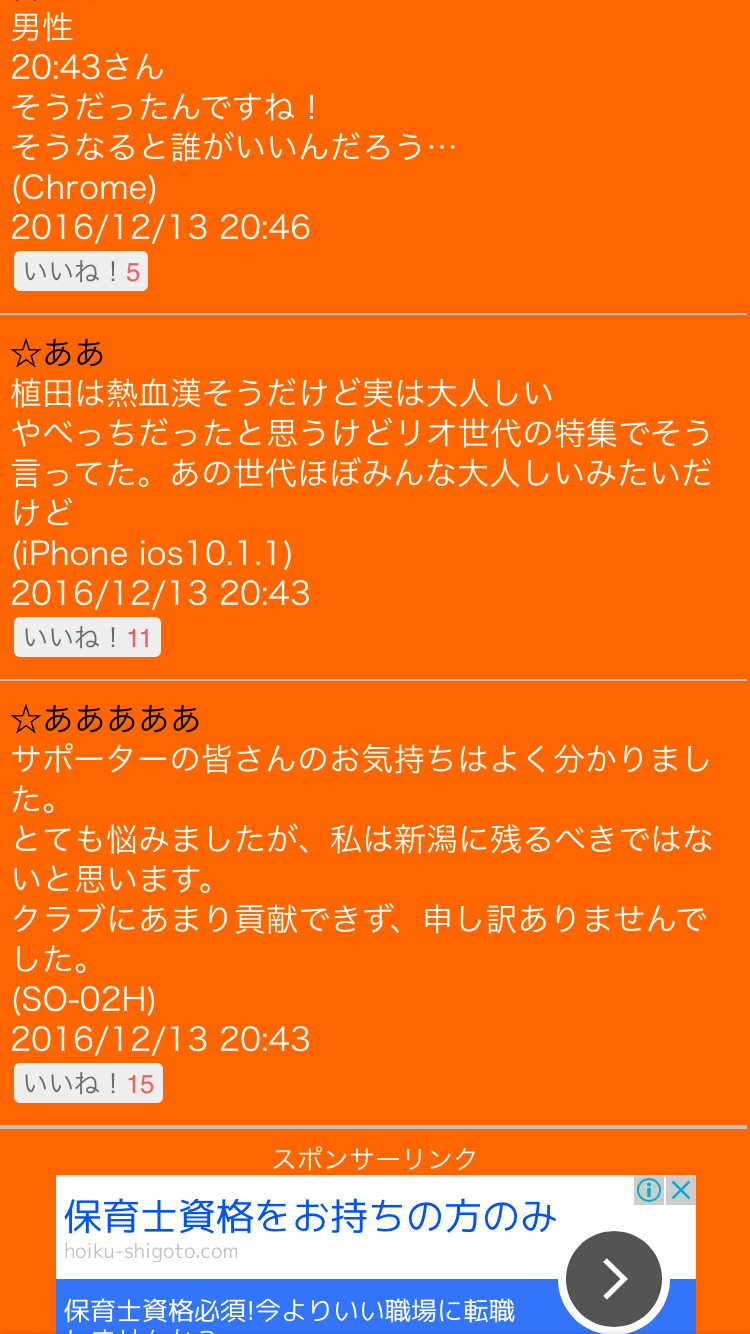Open the 保育士資格 ad arrow button

point(613,1278)
